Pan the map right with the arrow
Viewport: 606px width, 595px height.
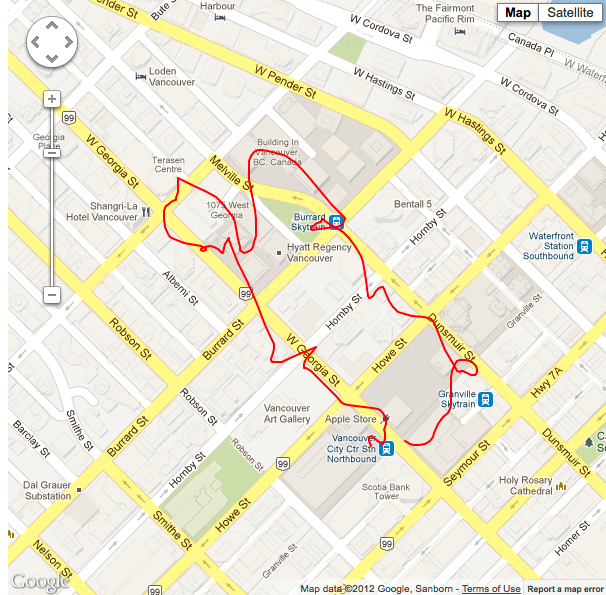coord(68,43)
